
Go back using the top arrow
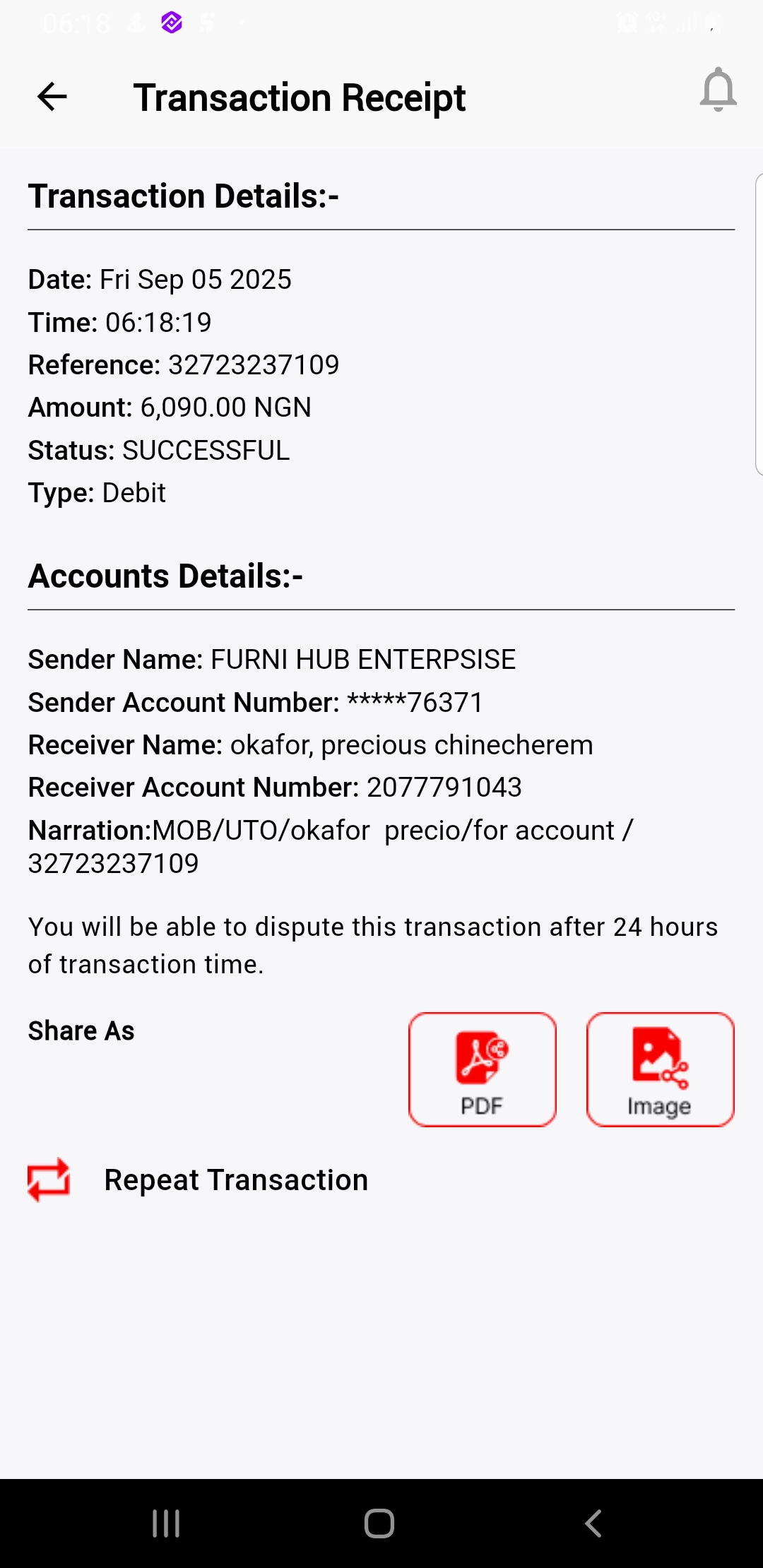[52, 97]
